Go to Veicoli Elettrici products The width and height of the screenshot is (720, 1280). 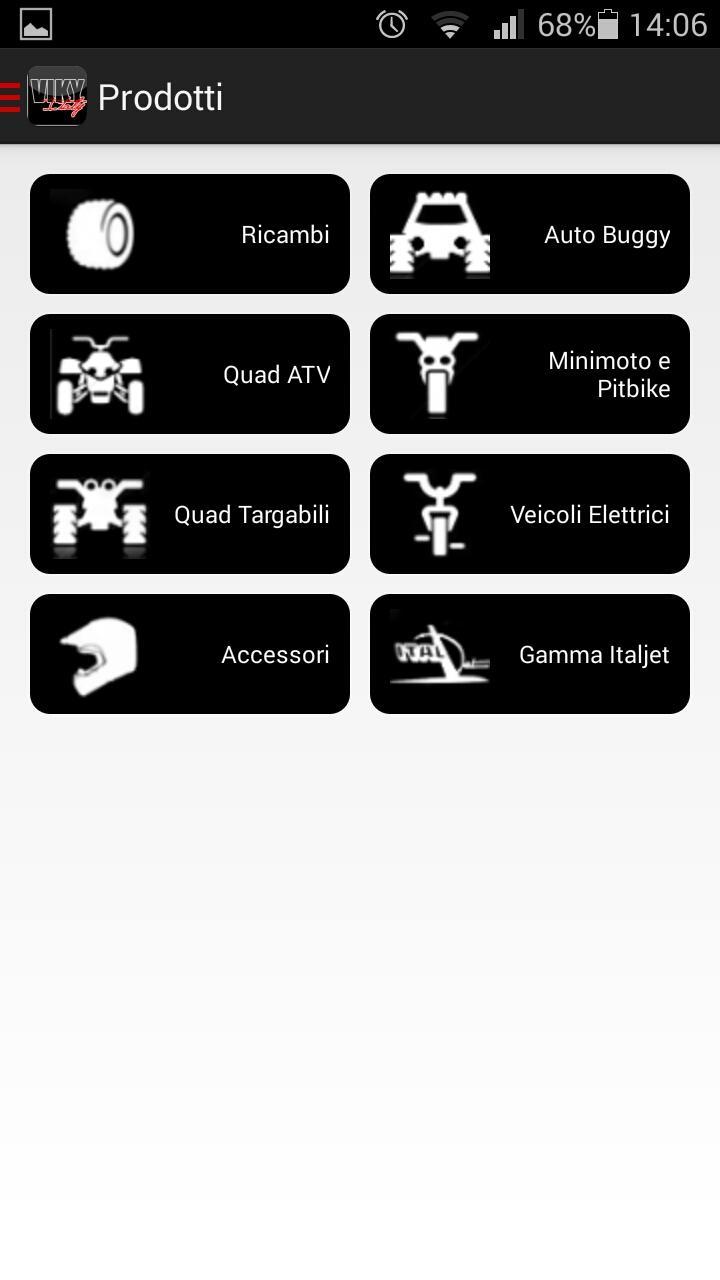pos(530,514)
